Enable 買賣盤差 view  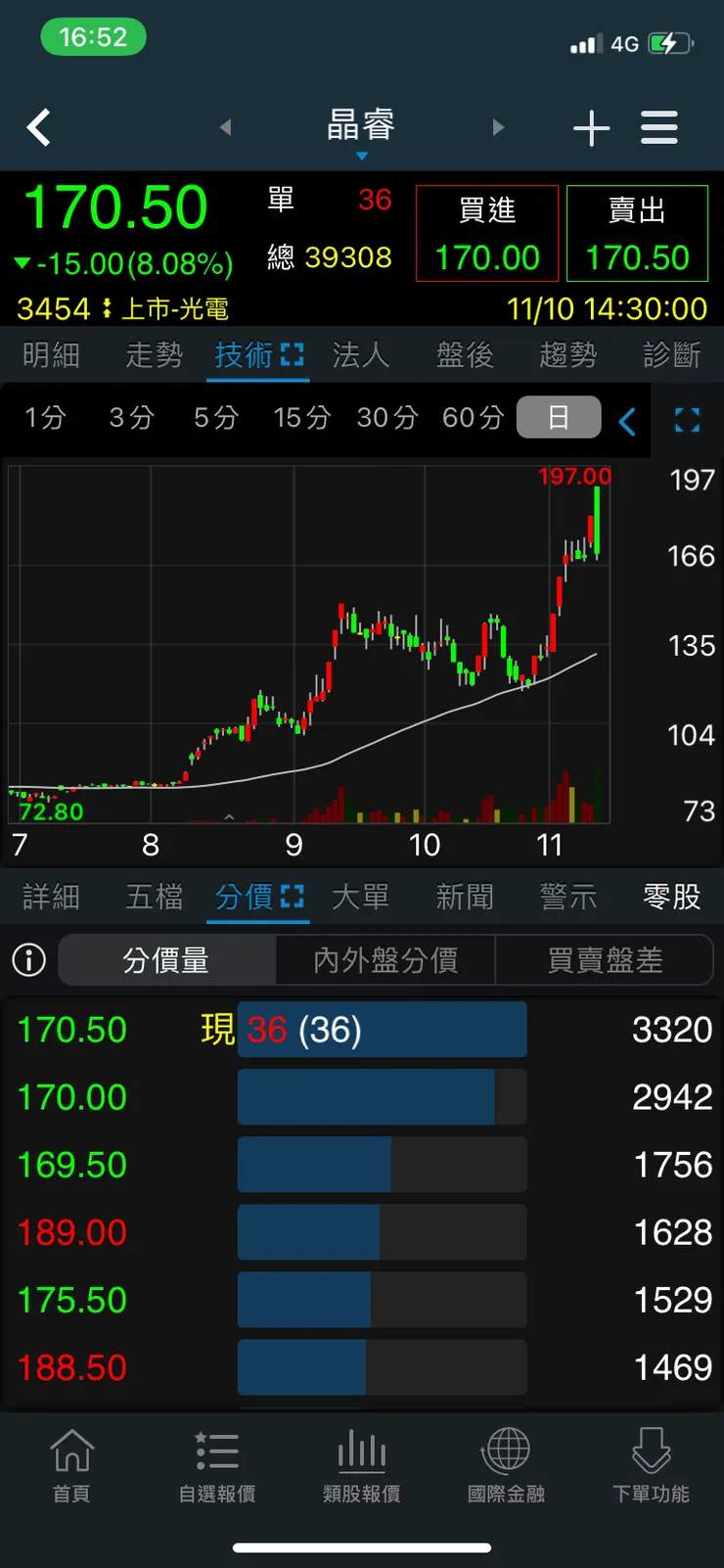(x=605, y=959)
